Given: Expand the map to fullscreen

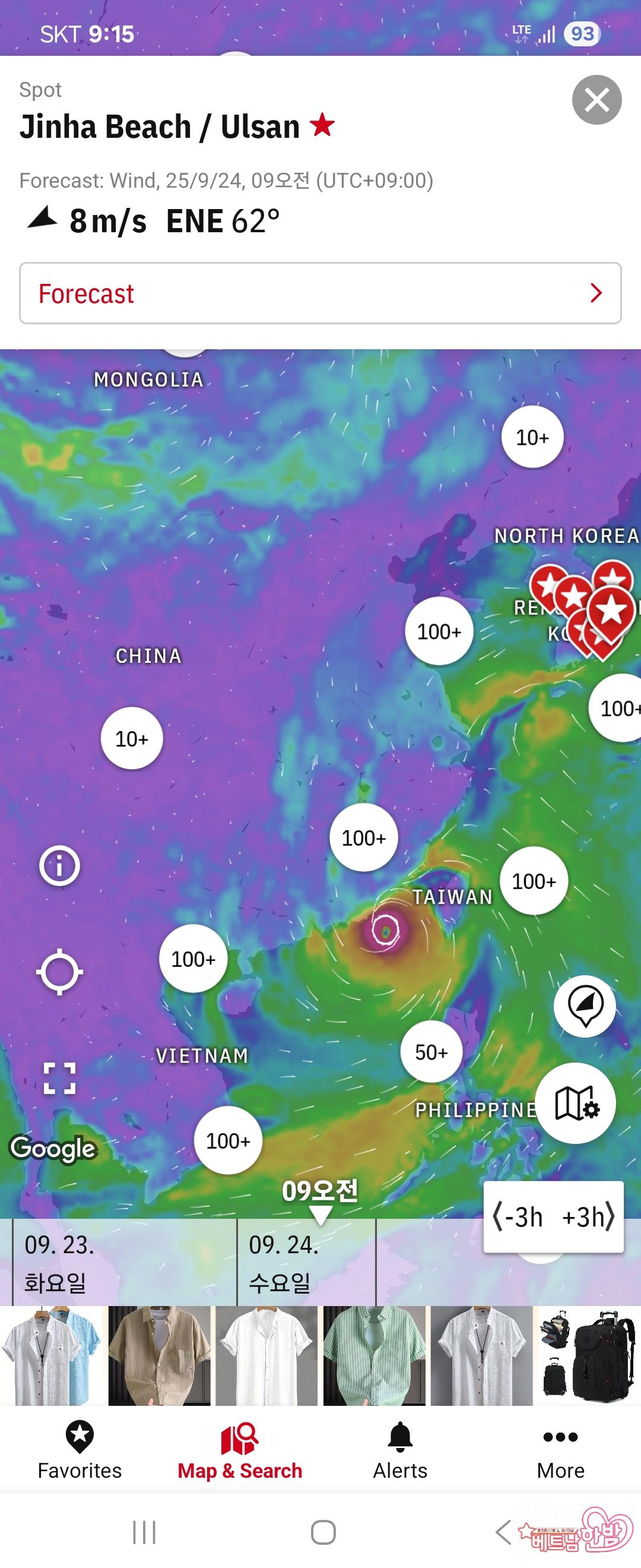Looking at the screenshot, I should click(x=59, y=1079).
